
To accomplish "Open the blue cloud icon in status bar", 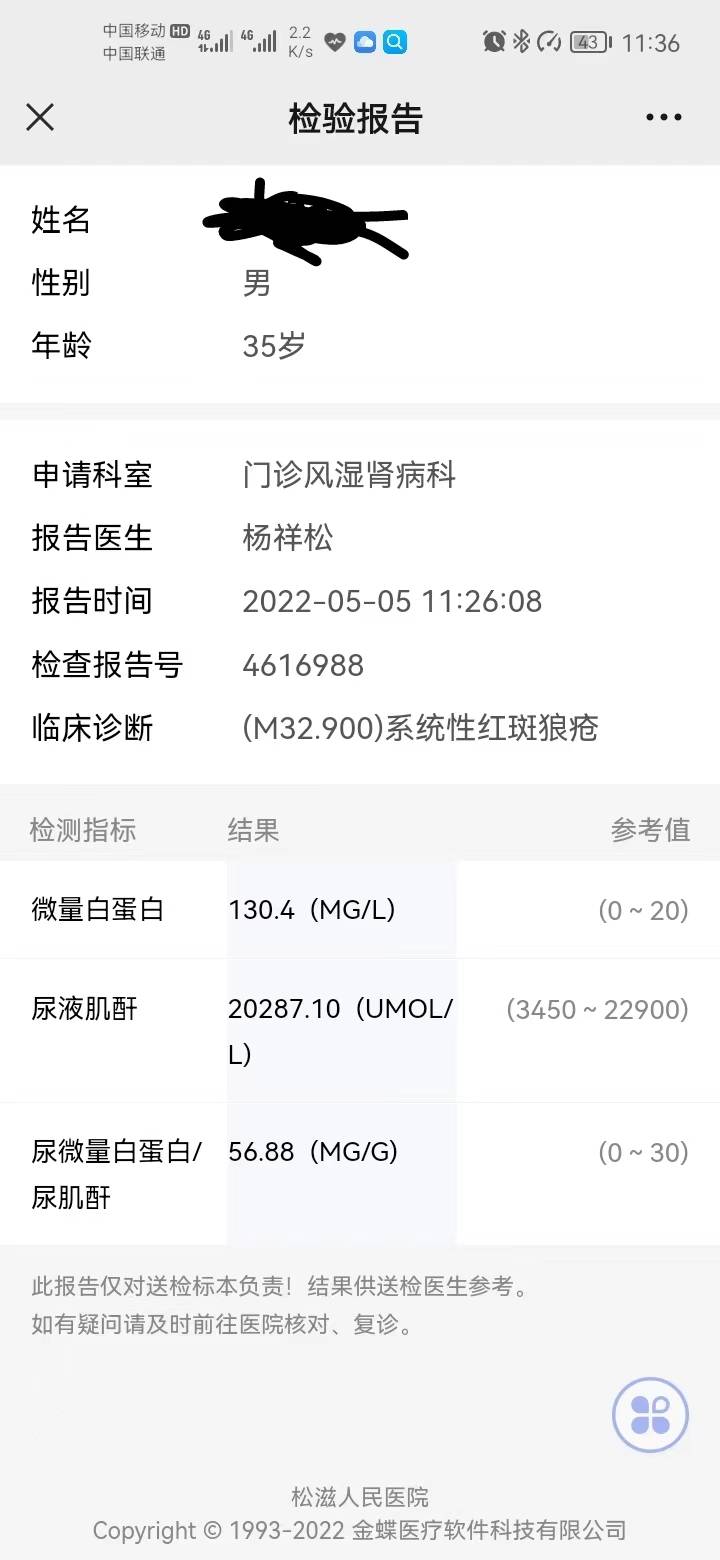I will (x=366, y=42).
